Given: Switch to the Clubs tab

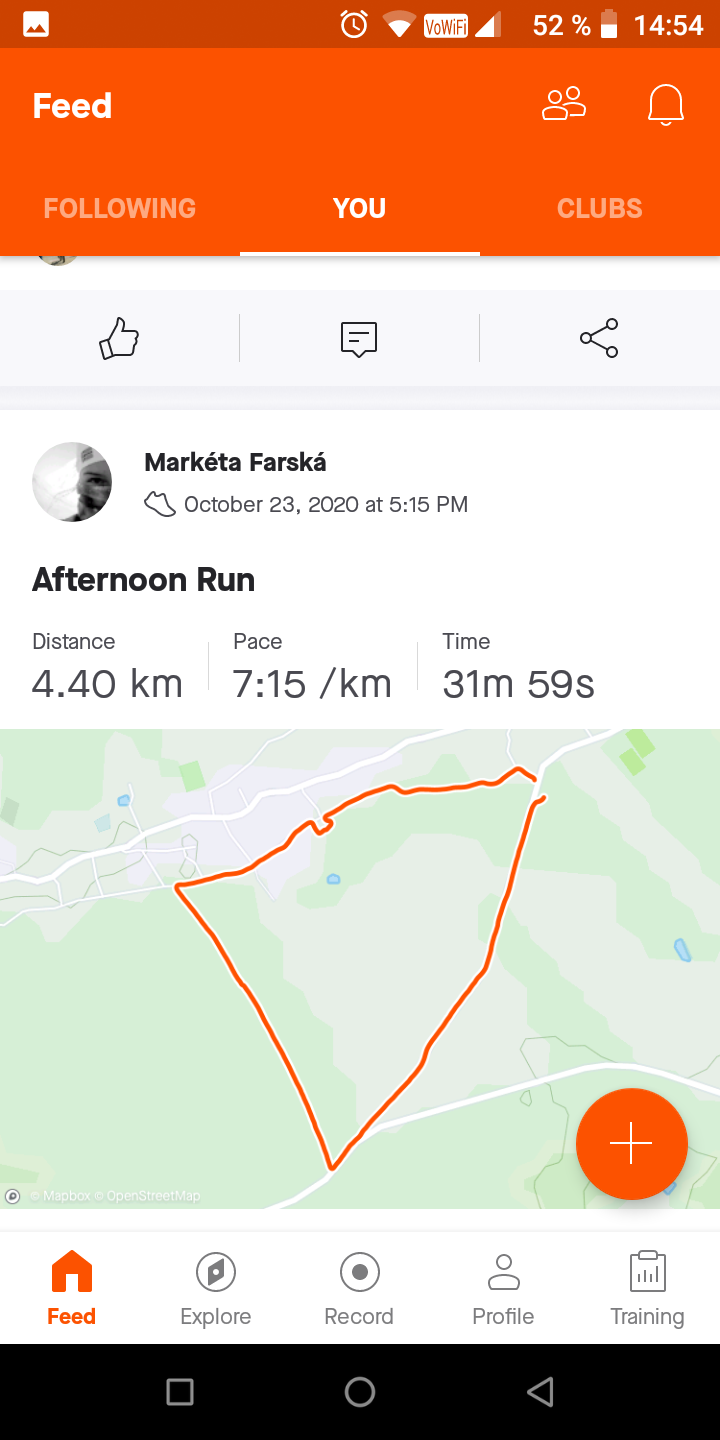Looking at the screenshot, I should (x=600, y=208).
